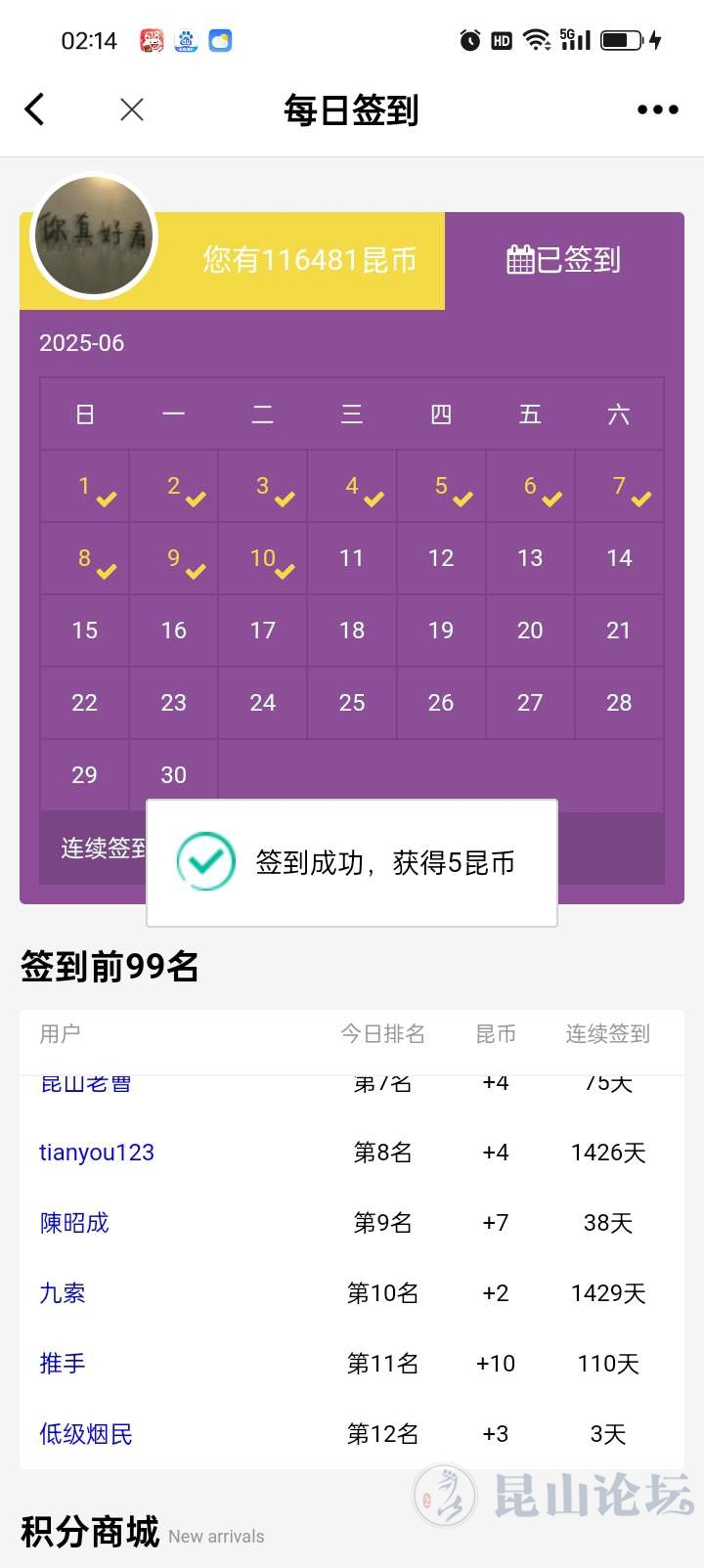The height and width of the screenshot is (1568, 704).
Task: Open user tianyou123's profile
Action: (97, 1153)
